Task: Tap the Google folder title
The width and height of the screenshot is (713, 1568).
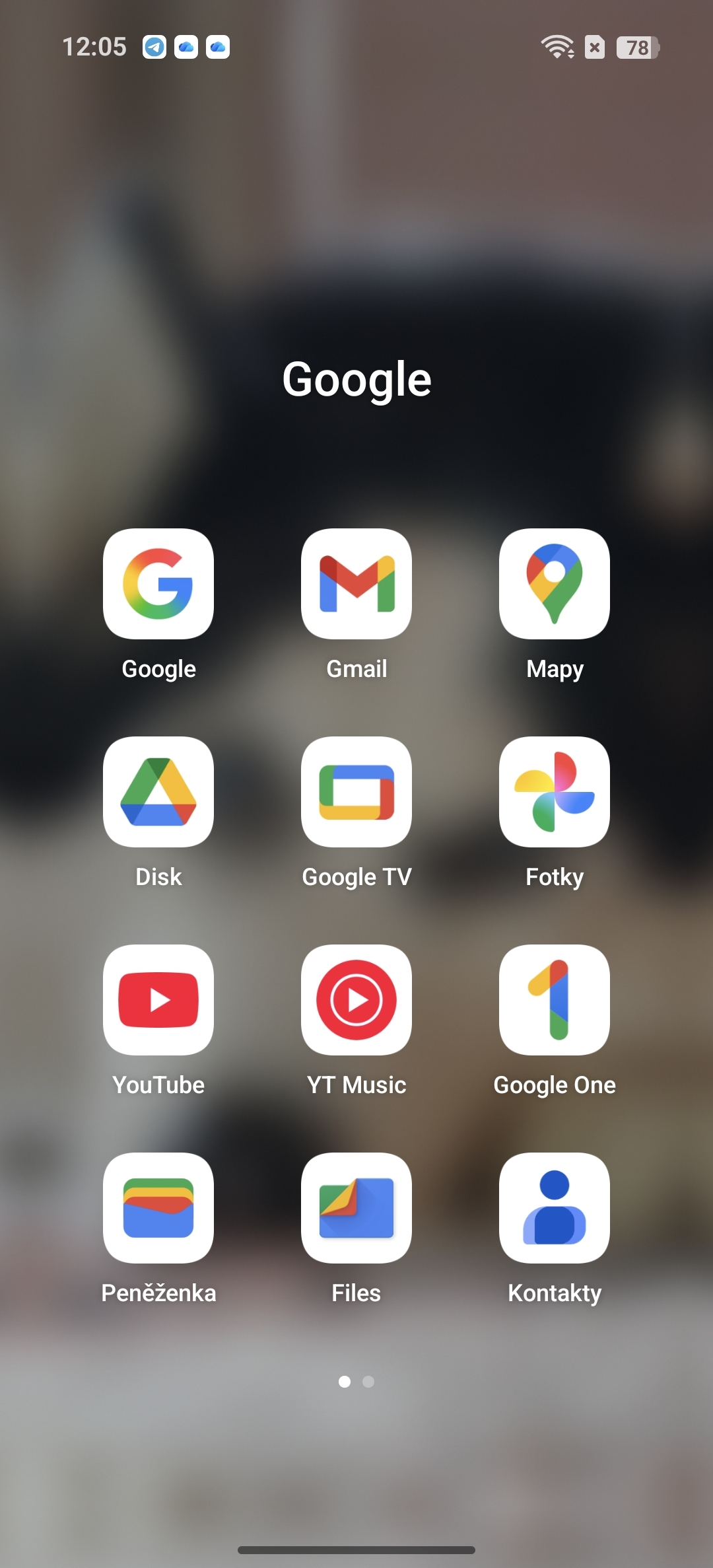Action: click(356, 380)
